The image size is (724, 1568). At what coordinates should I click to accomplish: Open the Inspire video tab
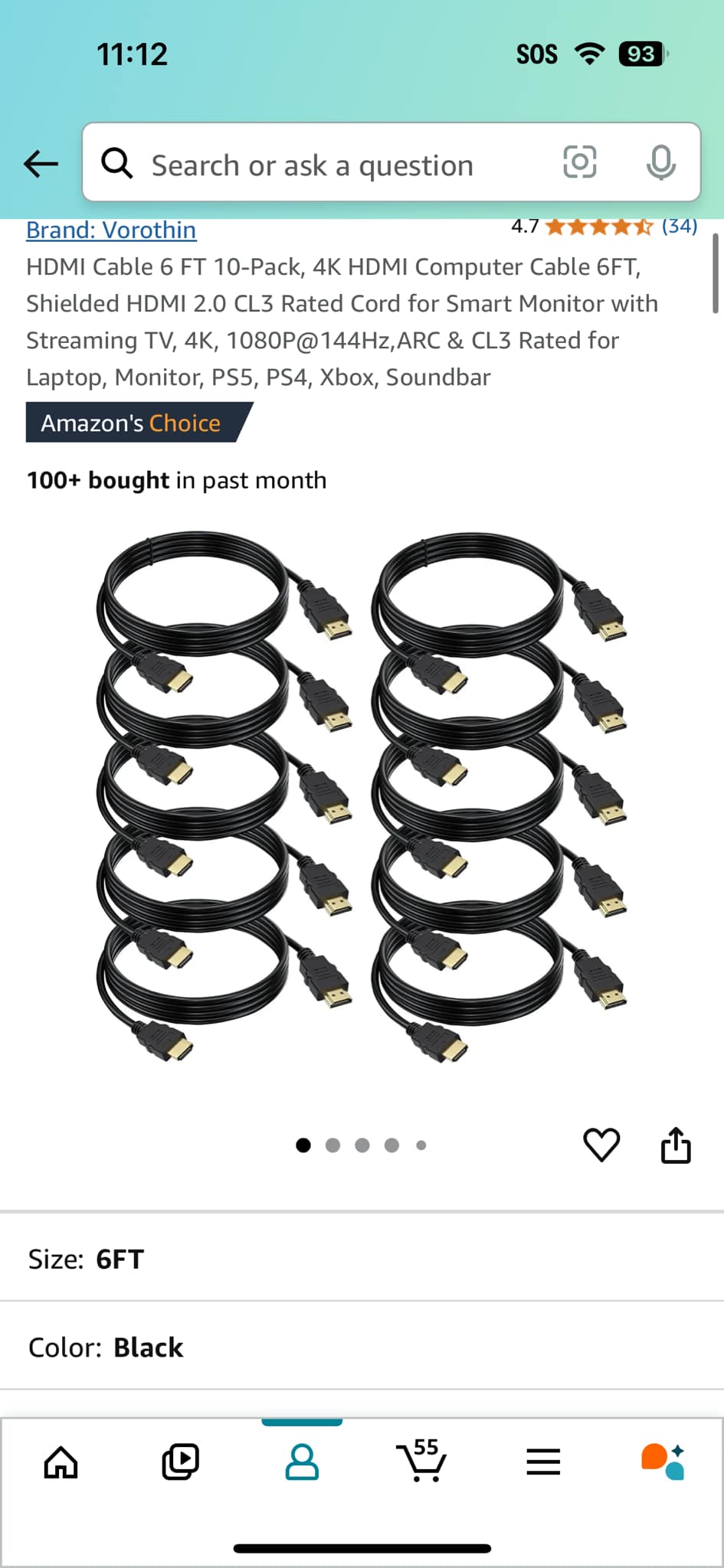(181, 1462)
